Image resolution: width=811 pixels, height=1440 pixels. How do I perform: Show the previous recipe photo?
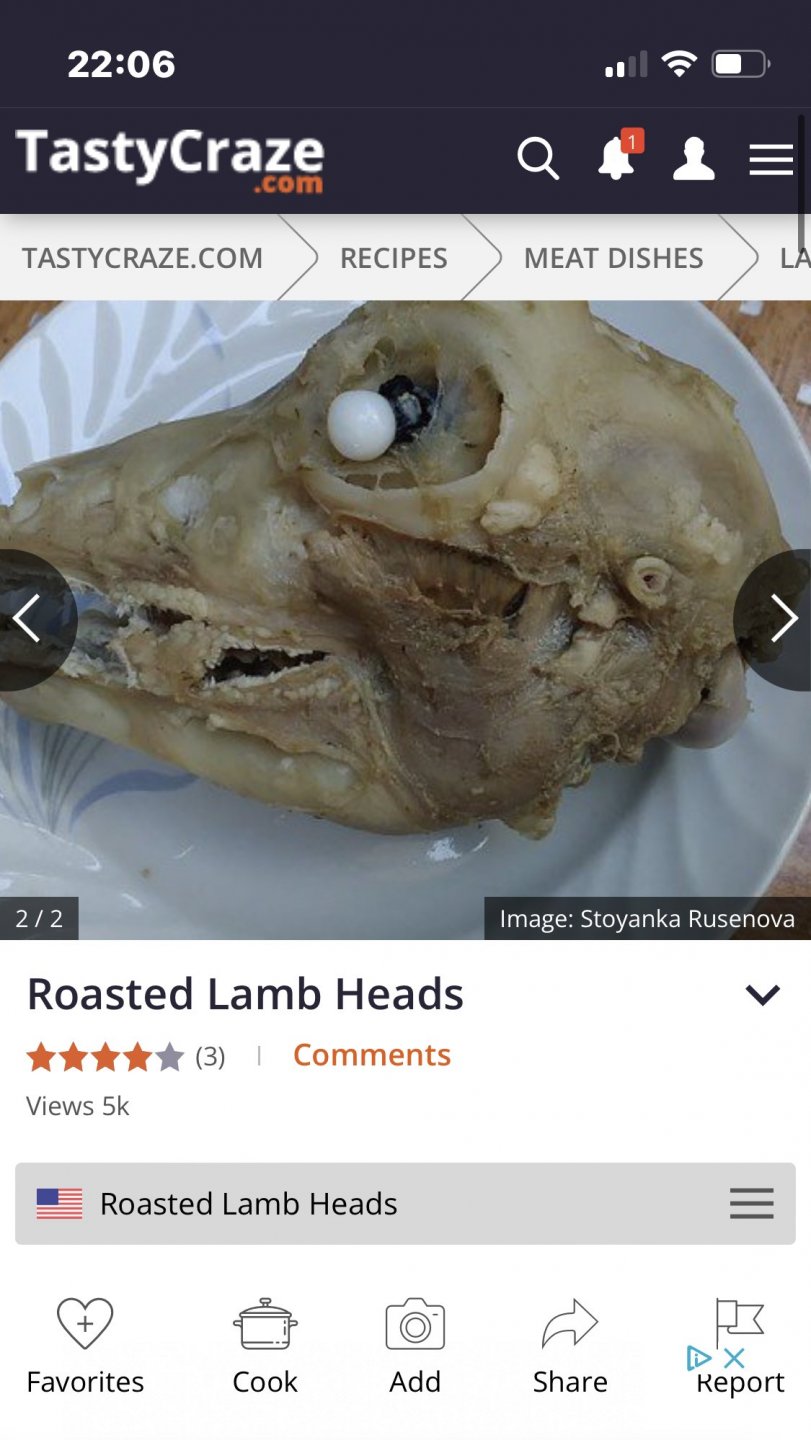(28, 620)
